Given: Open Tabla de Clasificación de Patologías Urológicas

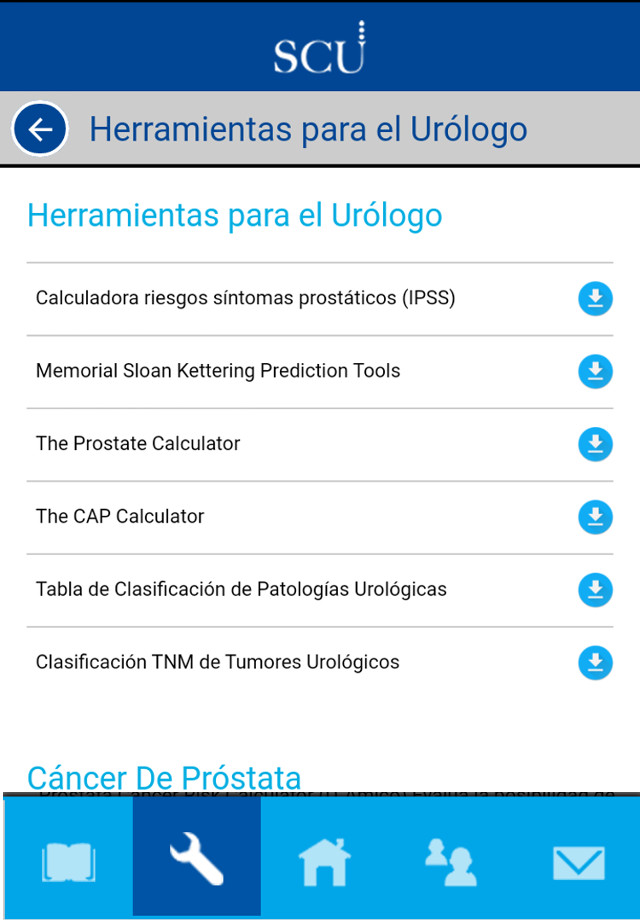Looking at the screenshot, I should point(241,590).
